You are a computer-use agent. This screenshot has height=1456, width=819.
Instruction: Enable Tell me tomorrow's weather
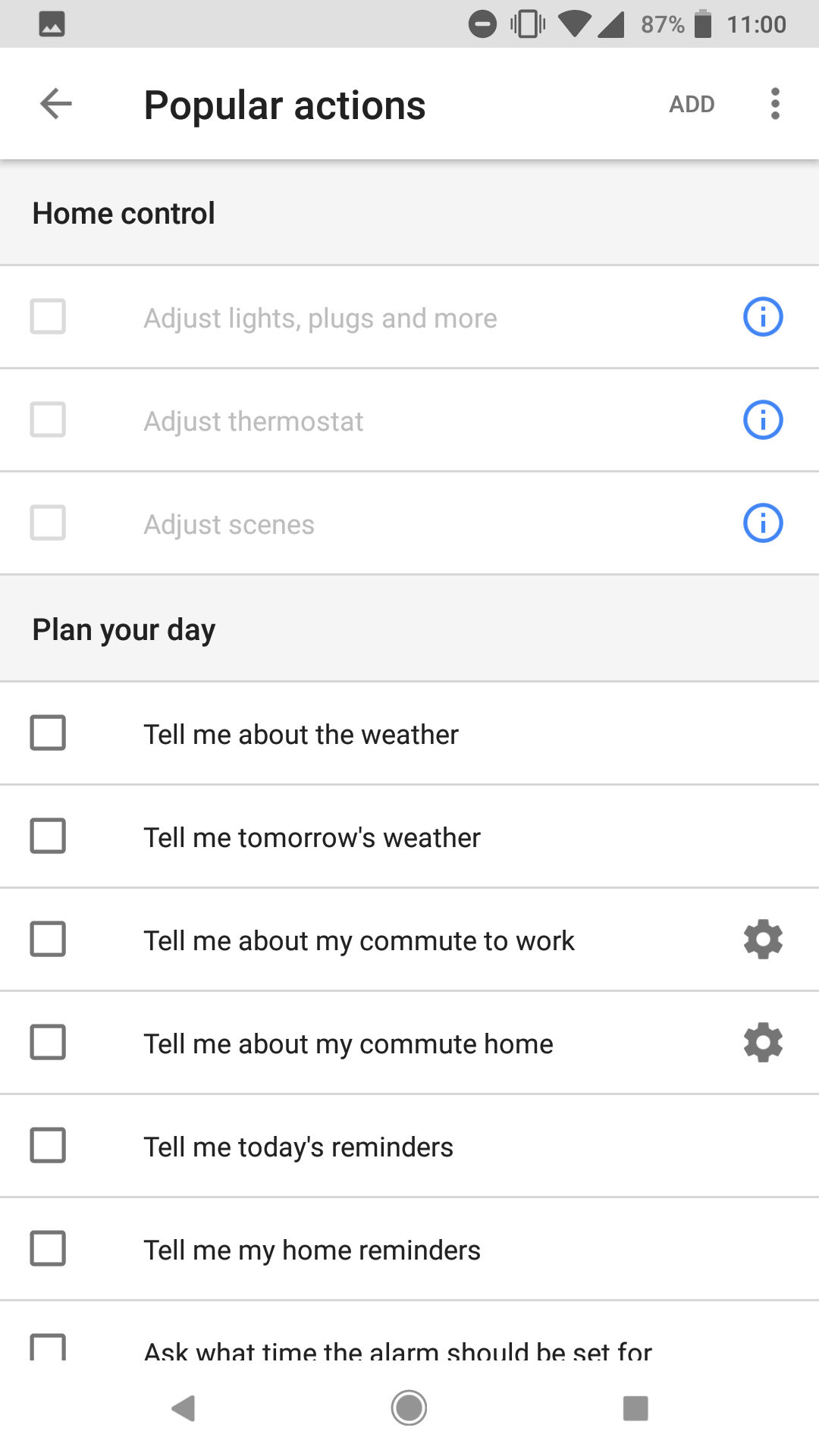(47, 836)
